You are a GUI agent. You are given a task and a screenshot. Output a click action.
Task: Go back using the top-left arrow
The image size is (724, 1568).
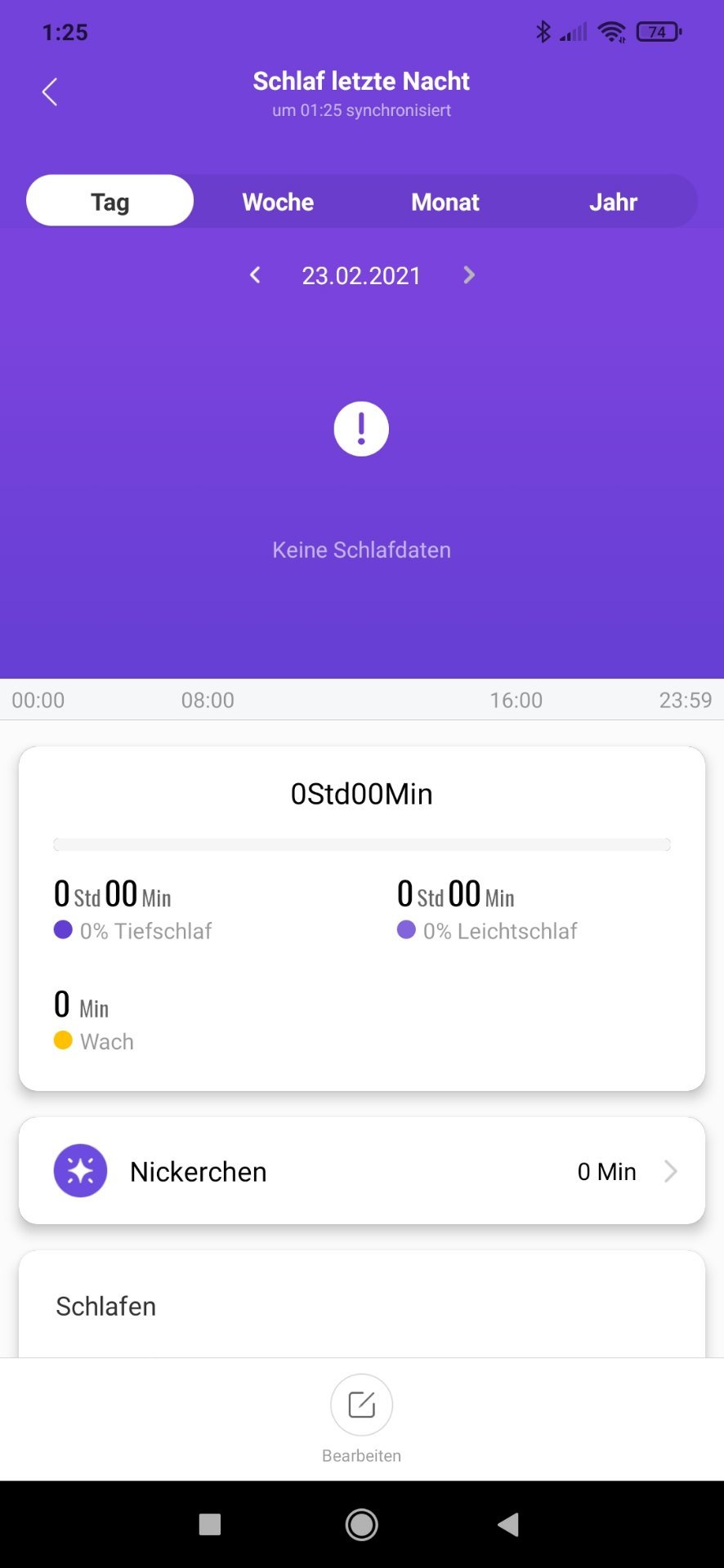[x=50, y=91]
